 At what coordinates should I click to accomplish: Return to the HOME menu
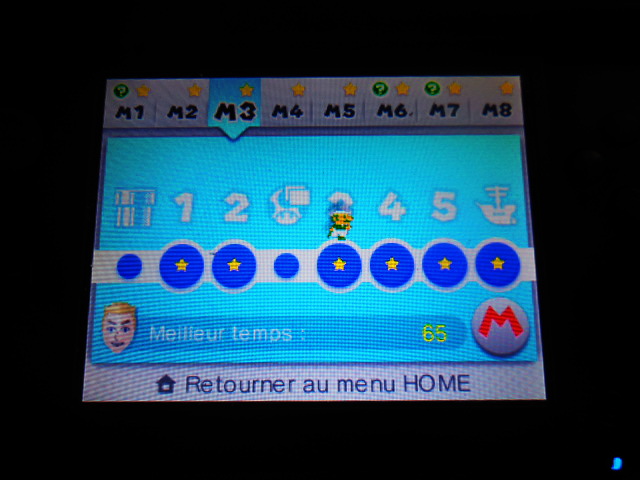pos(313,384)
